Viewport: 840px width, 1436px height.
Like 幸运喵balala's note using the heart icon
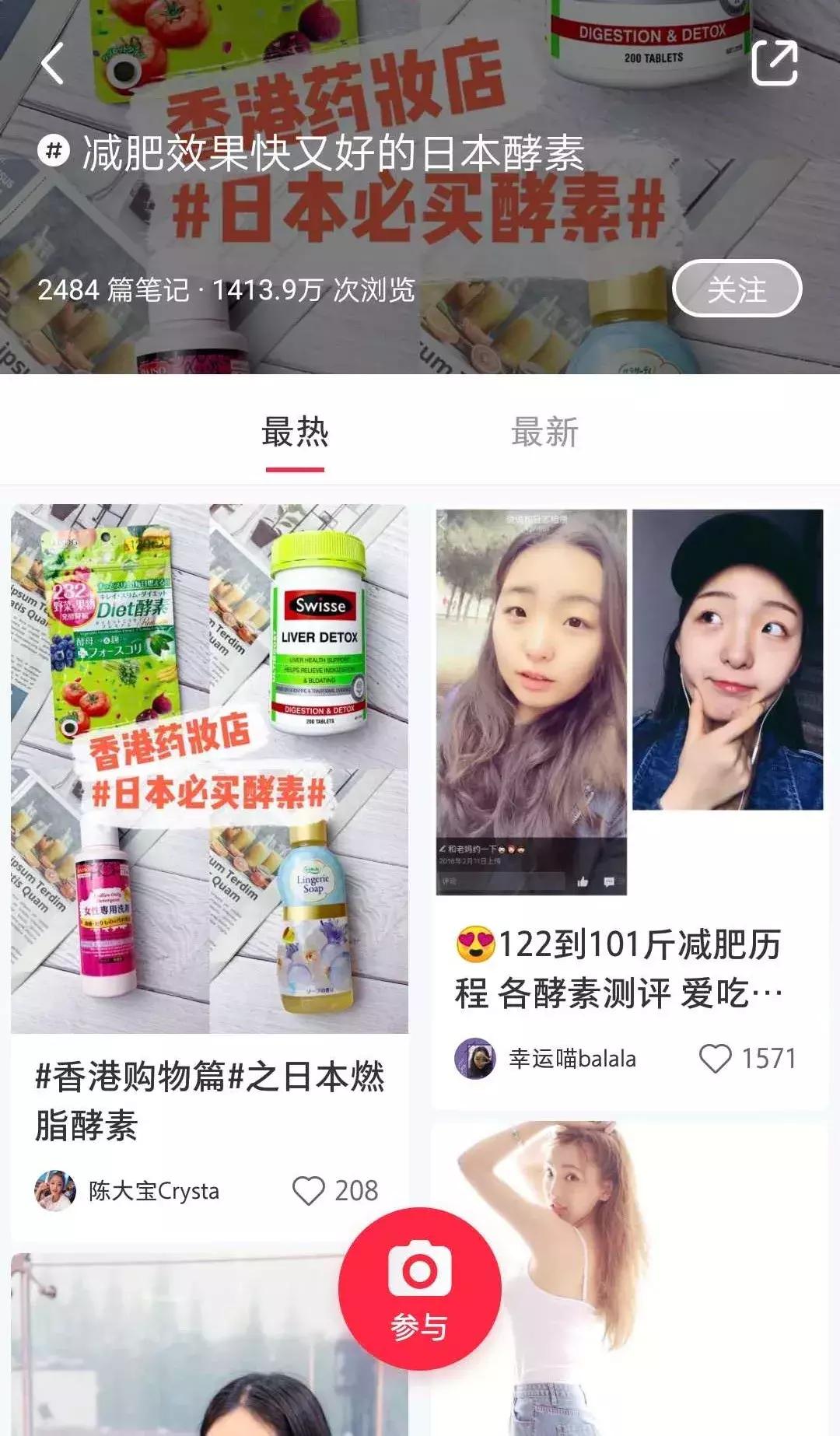[x=716, y=1059]
